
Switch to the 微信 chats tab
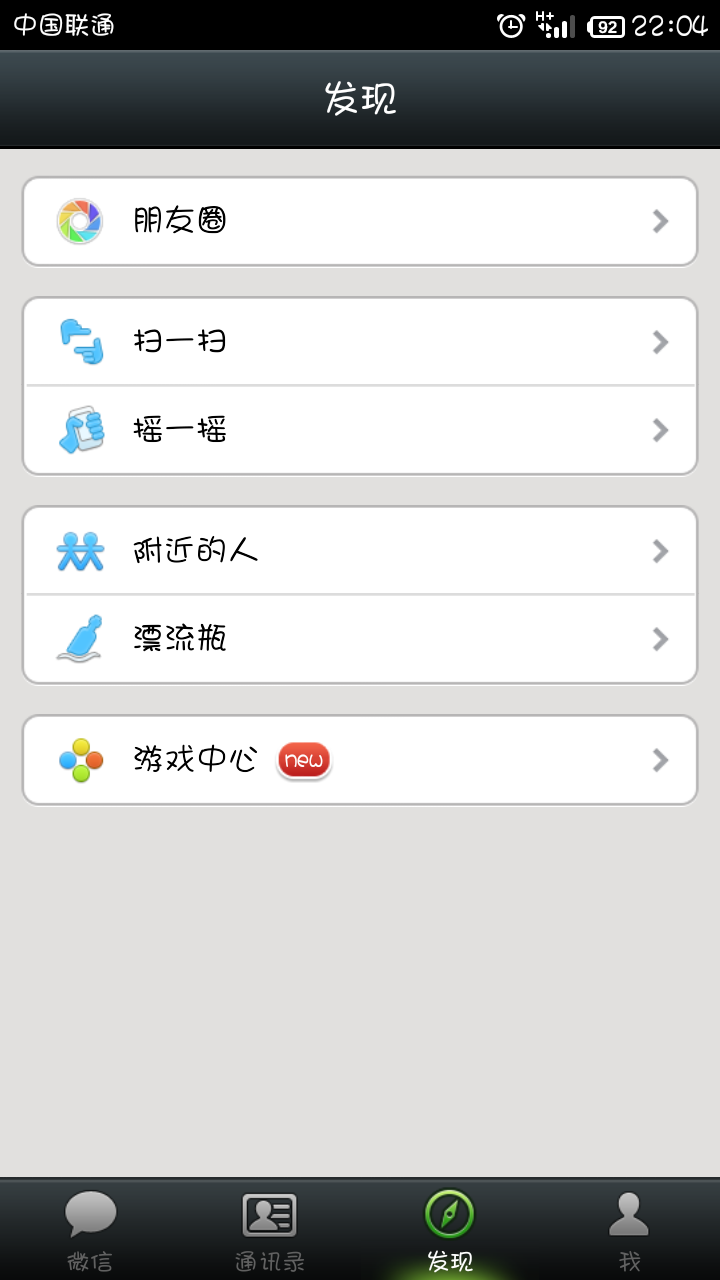[90, 1228]
